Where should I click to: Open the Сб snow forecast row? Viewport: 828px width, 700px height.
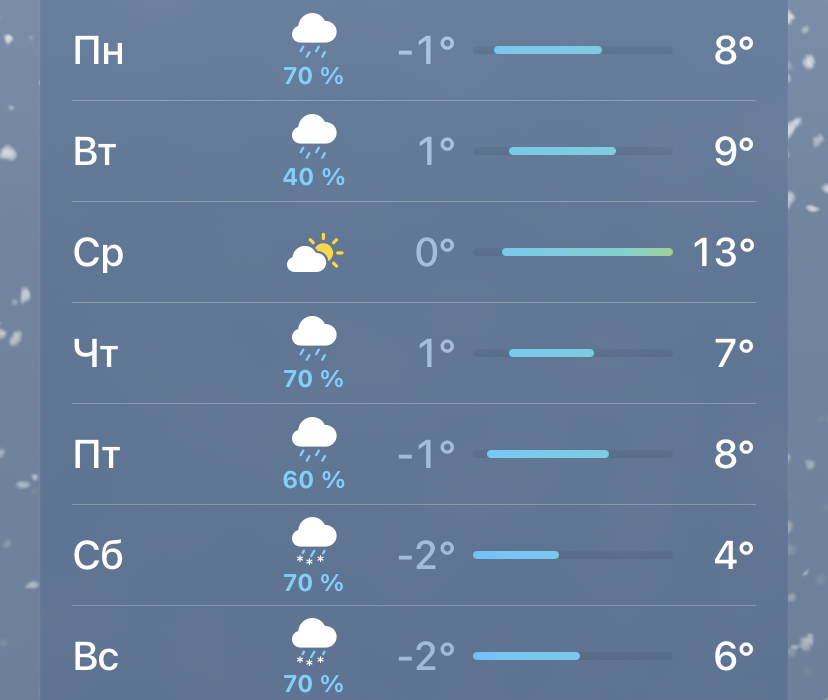(413, 556)
